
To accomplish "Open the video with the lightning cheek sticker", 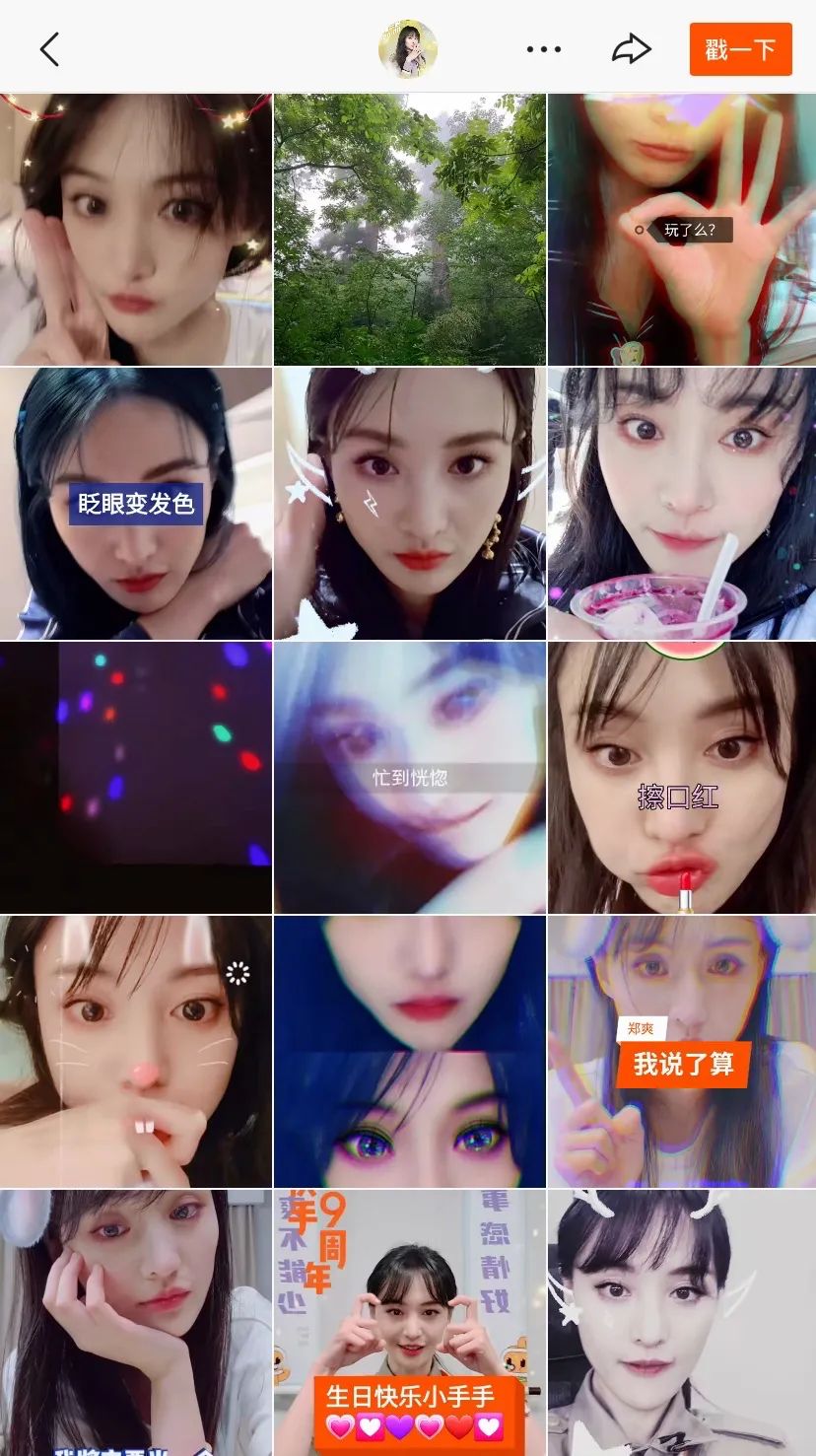I will point(409,504).
